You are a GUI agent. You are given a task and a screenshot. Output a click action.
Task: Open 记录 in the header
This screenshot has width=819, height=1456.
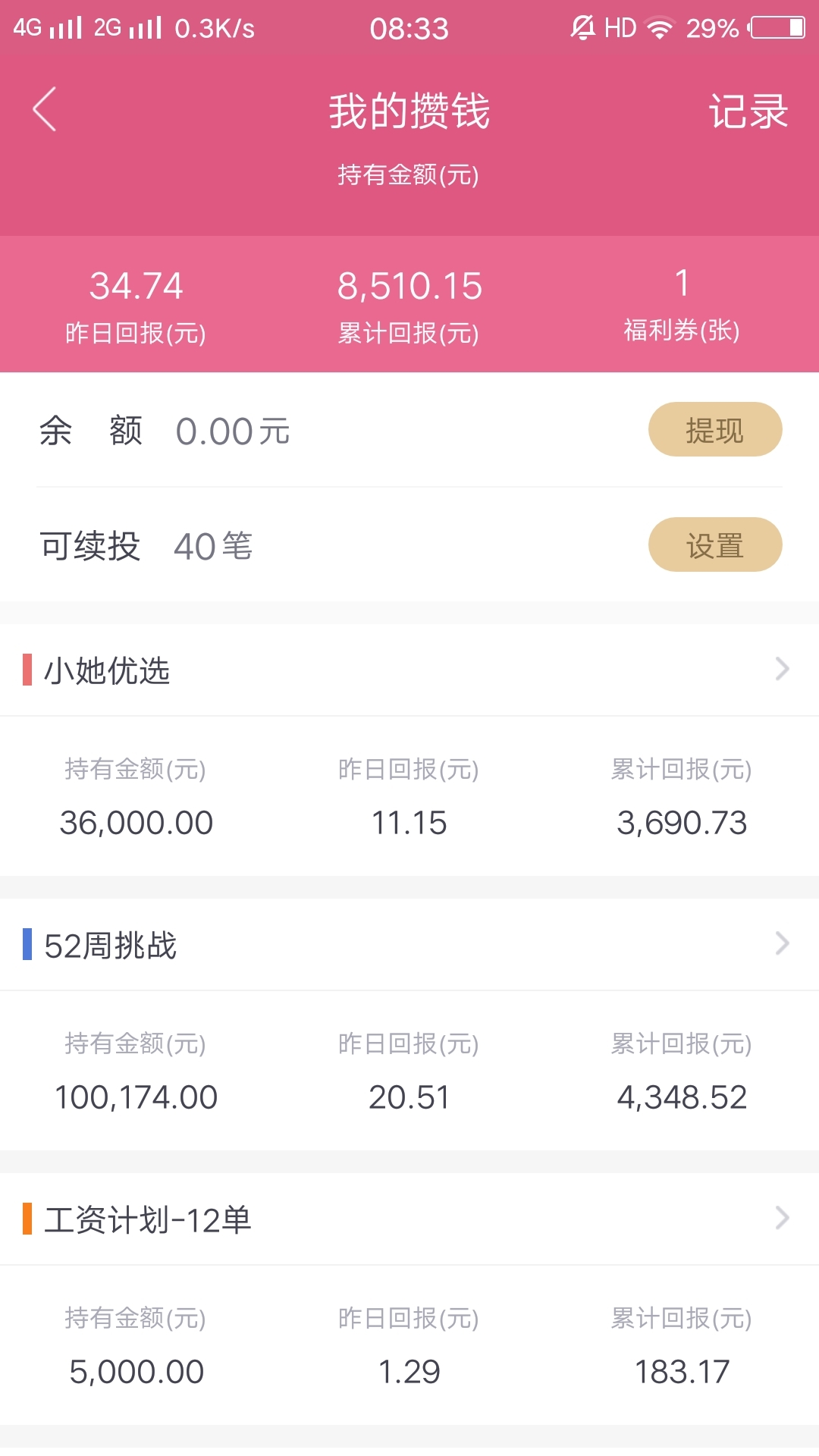[x=748, y=111]
